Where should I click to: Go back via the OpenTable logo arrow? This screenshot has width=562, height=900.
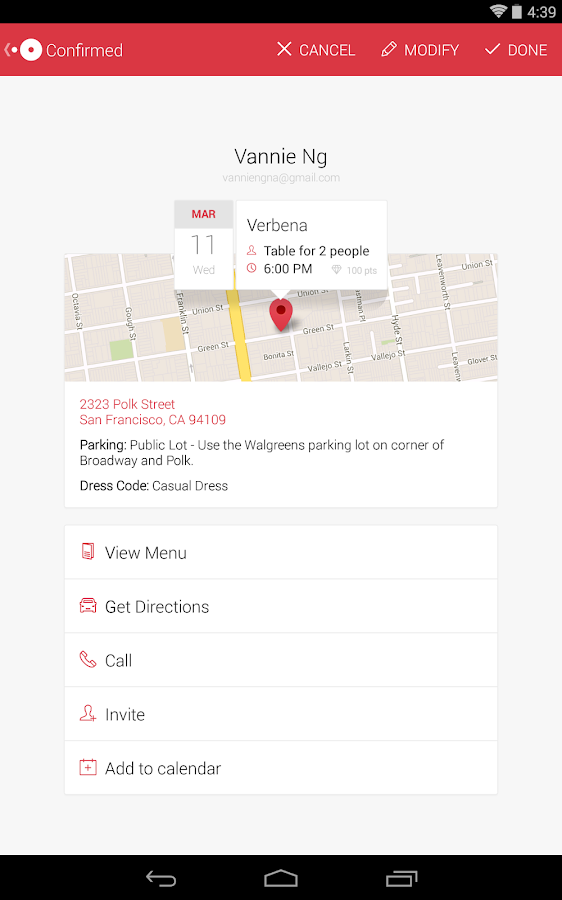pos(23,50)
